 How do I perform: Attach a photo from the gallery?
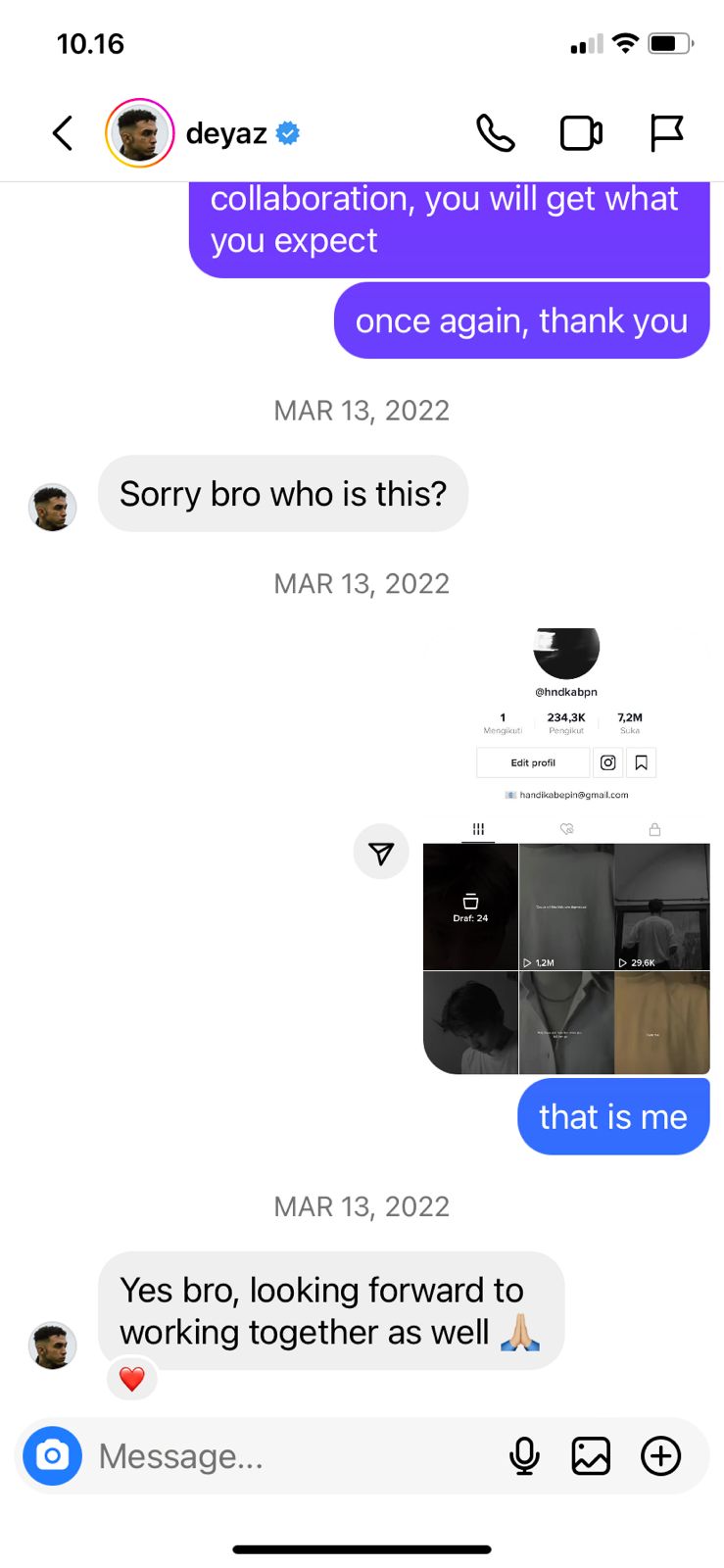(591, 1456)
